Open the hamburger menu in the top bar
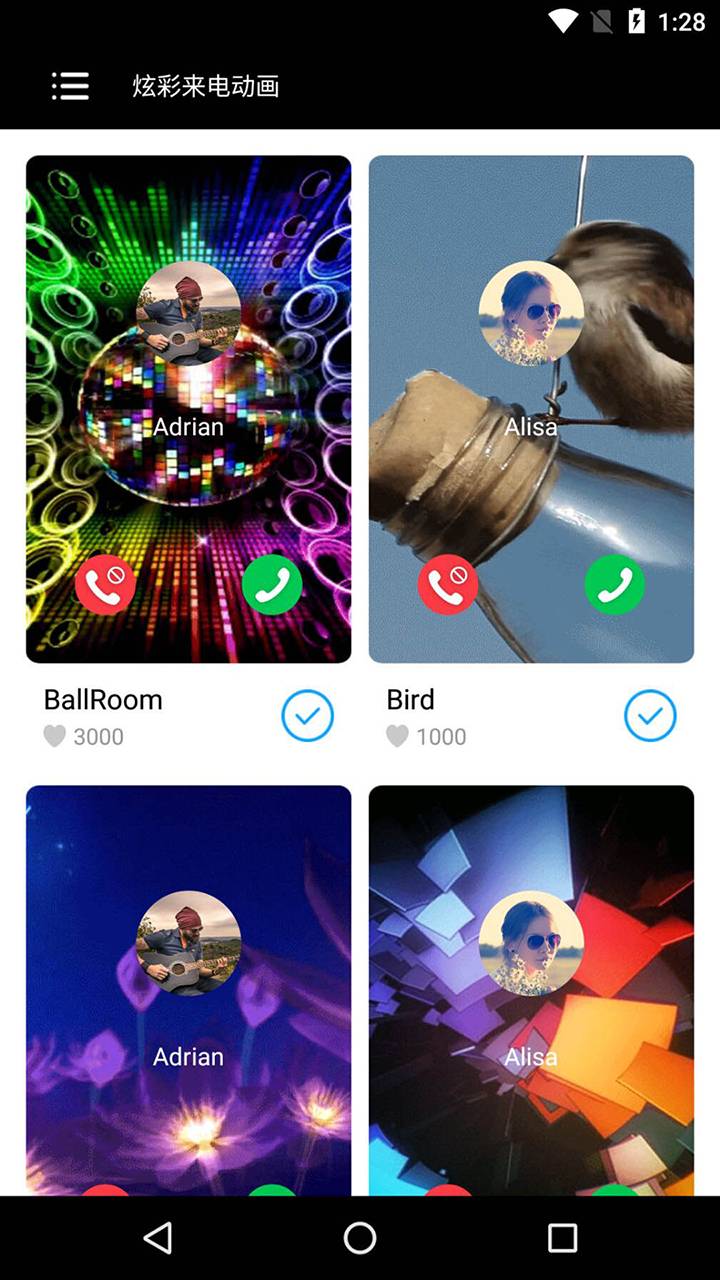 [x=70, y=86]
